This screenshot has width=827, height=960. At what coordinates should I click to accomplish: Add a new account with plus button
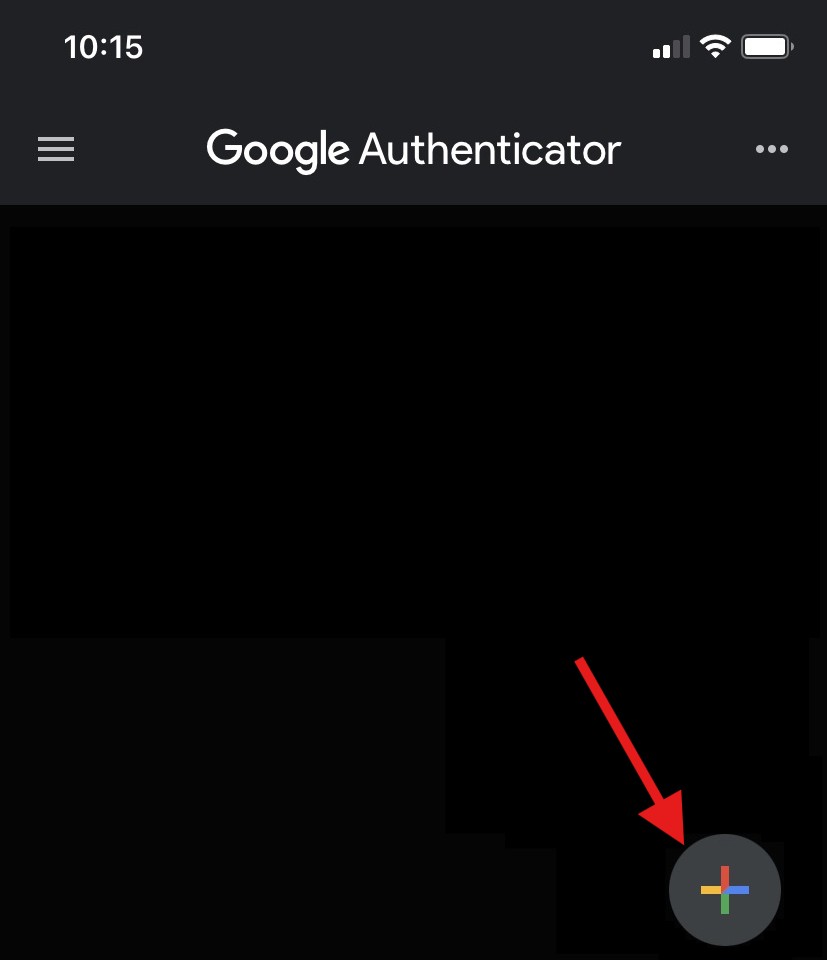click(x=725, y=889)
